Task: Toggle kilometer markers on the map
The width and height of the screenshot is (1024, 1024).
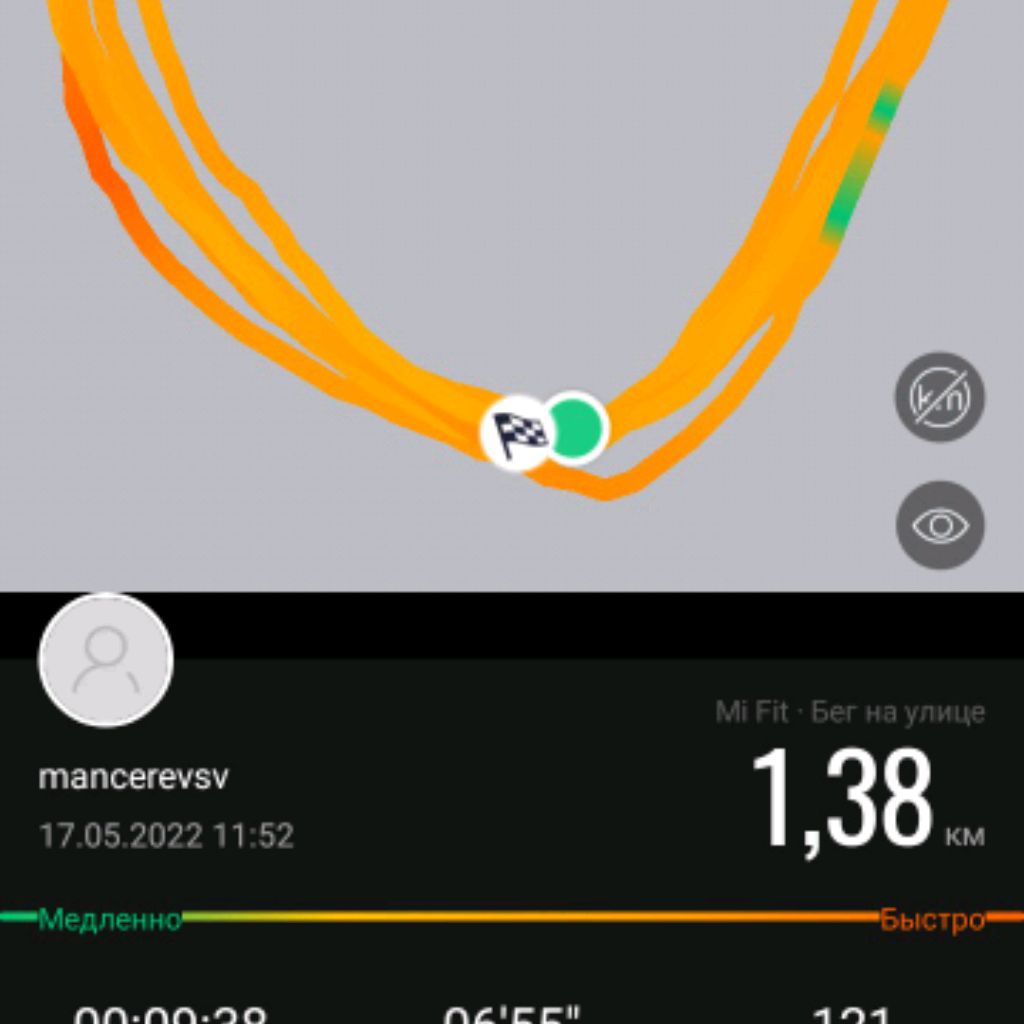Action: (939, 397)
